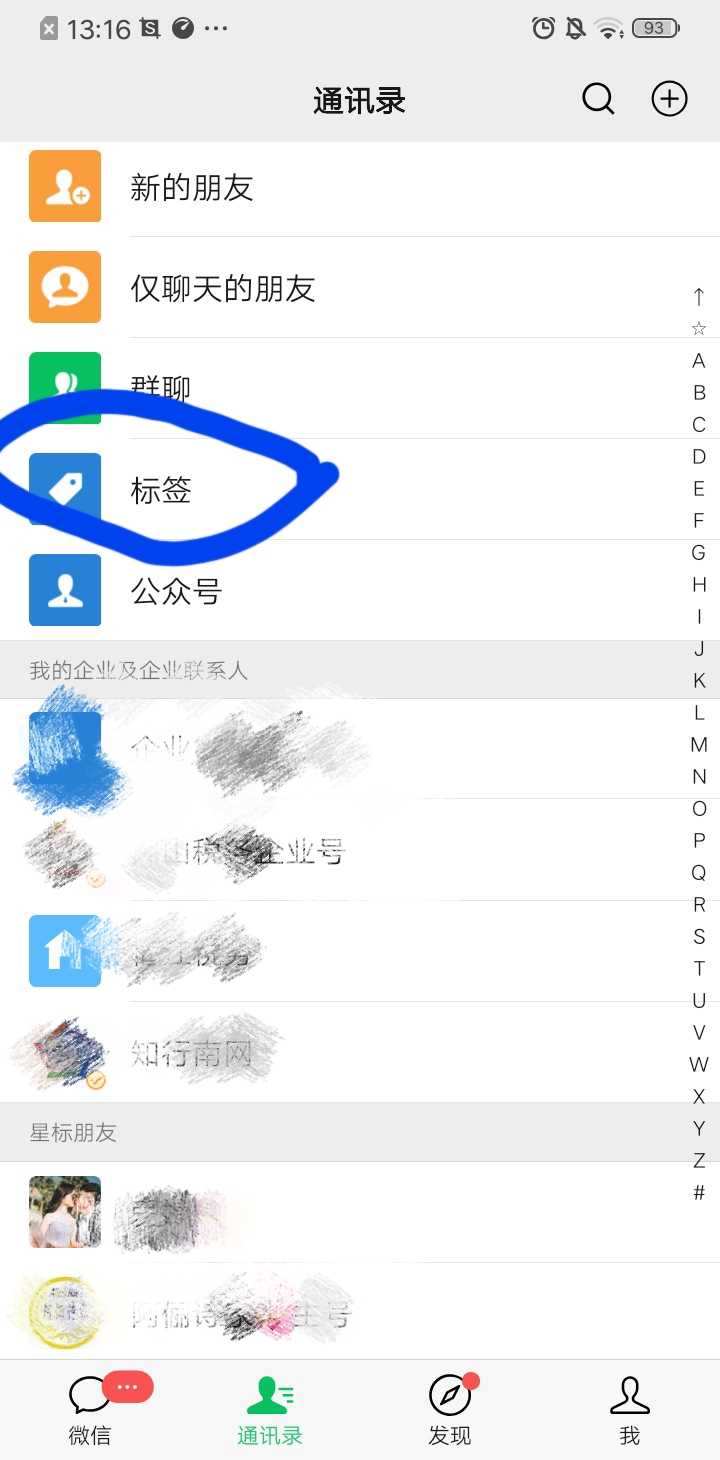This screenshot has height=1460, width=720.
Task: Jump to the star section in index
Action: (699, 329)
